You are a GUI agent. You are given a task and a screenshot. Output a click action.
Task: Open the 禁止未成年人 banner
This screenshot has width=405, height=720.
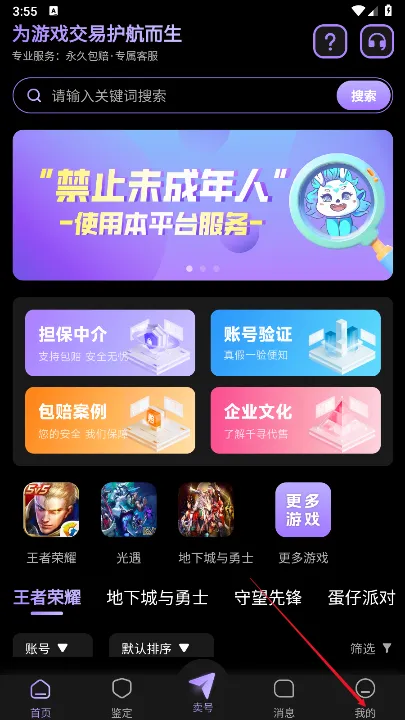tap(202, 205)
